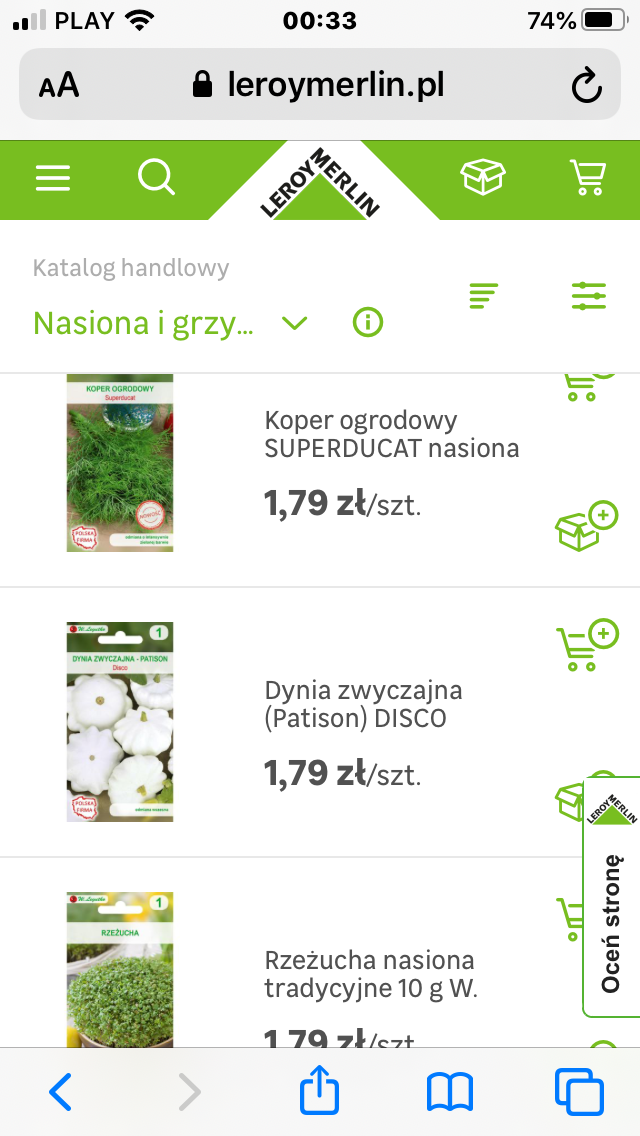
Task: Open Rzeżucha nasiona tradycyjne product
Action: pos(371,974)
